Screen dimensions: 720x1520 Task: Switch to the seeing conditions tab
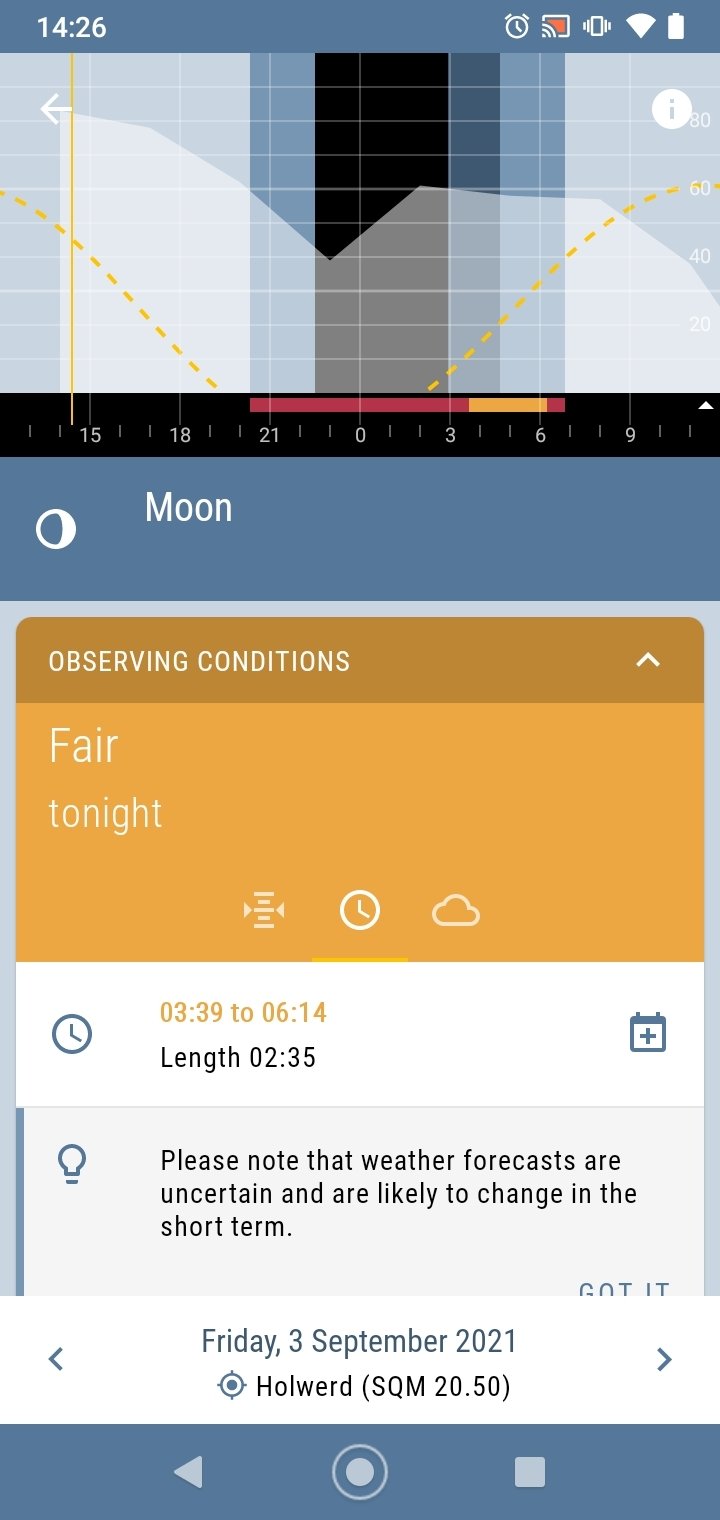[x=264, y=911]
